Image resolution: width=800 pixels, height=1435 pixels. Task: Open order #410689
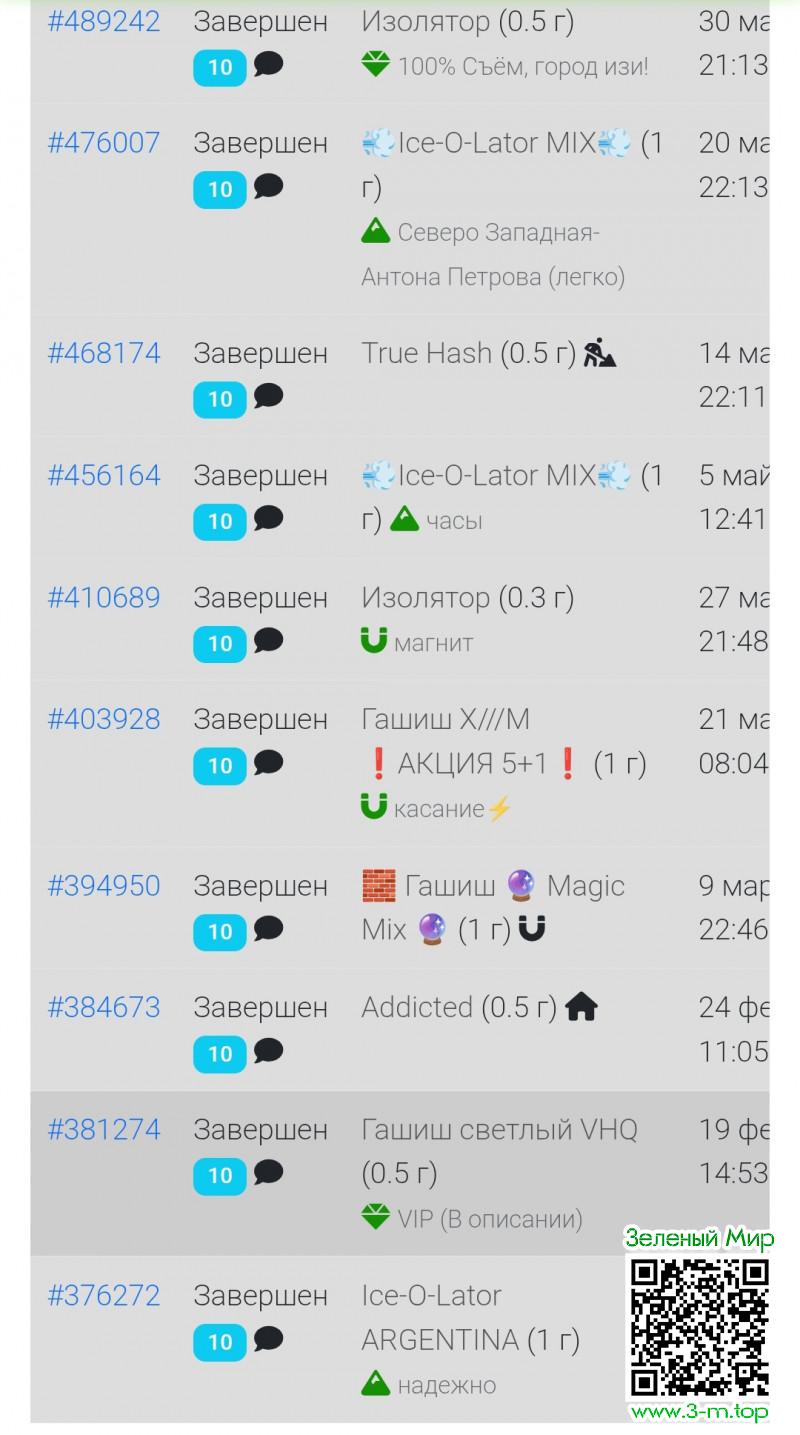(x=104, y=597)
